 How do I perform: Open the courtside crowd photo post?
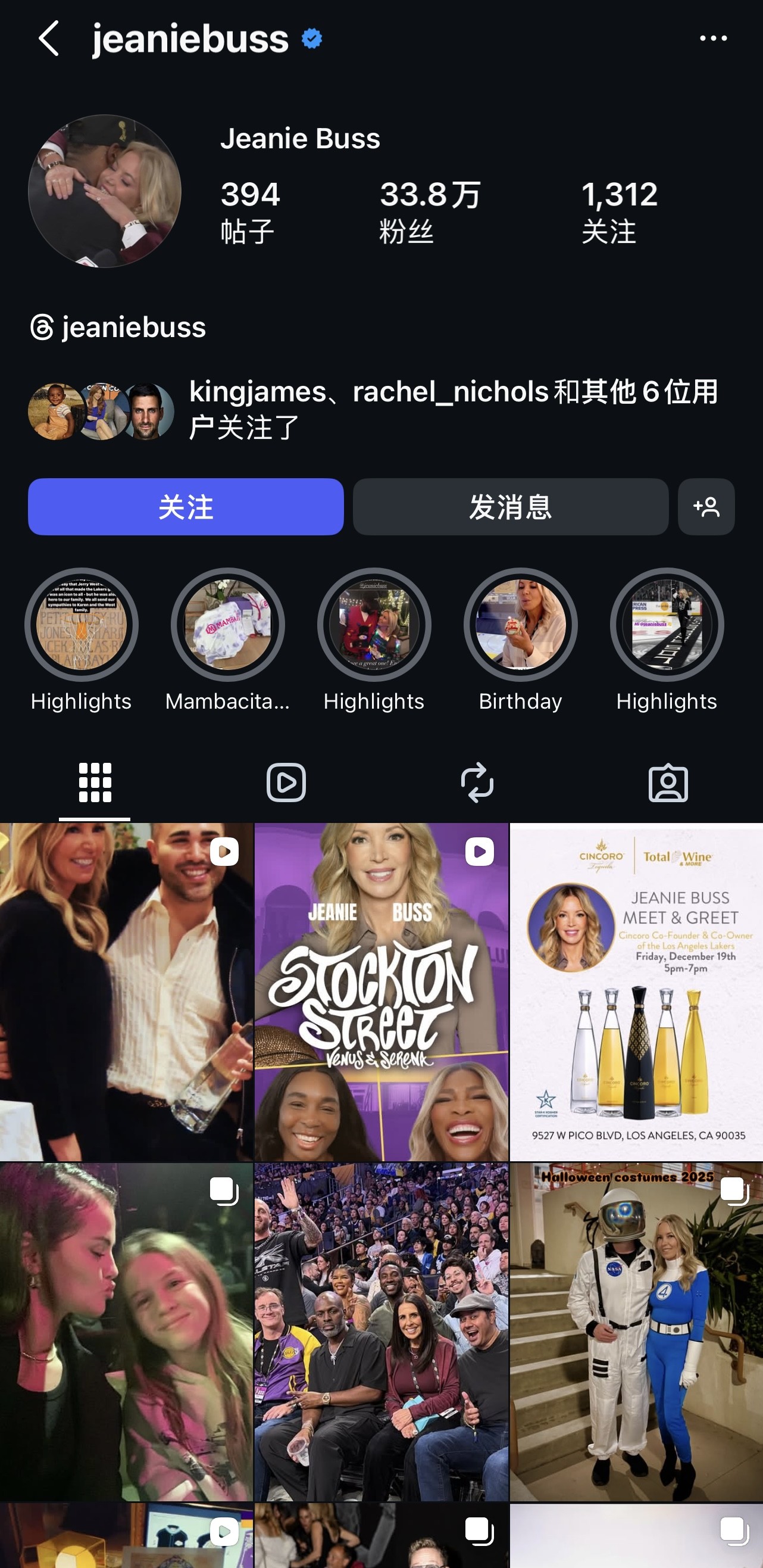[x=381, y=1333]
